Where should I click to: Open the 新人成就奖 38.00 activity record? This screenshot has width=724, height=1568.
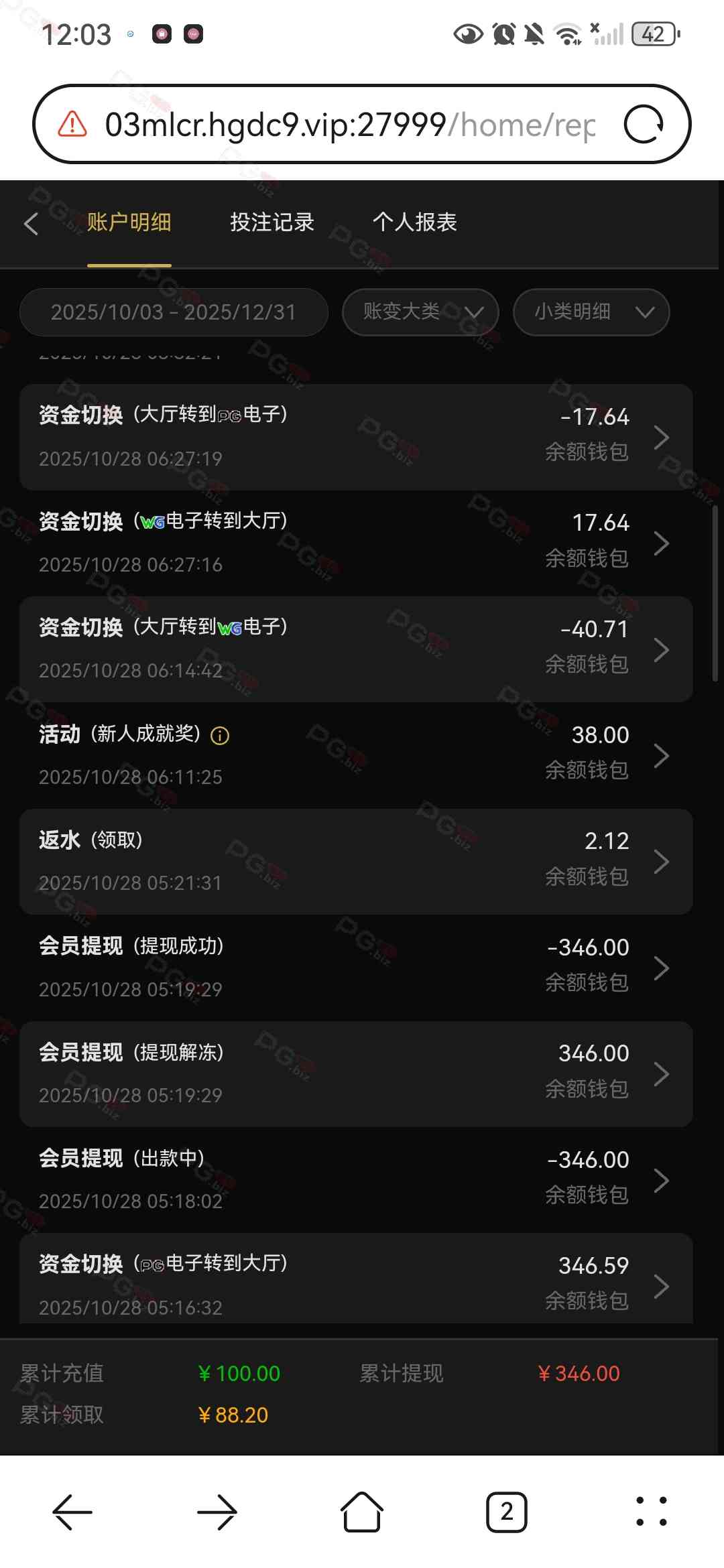click(355, 755)
